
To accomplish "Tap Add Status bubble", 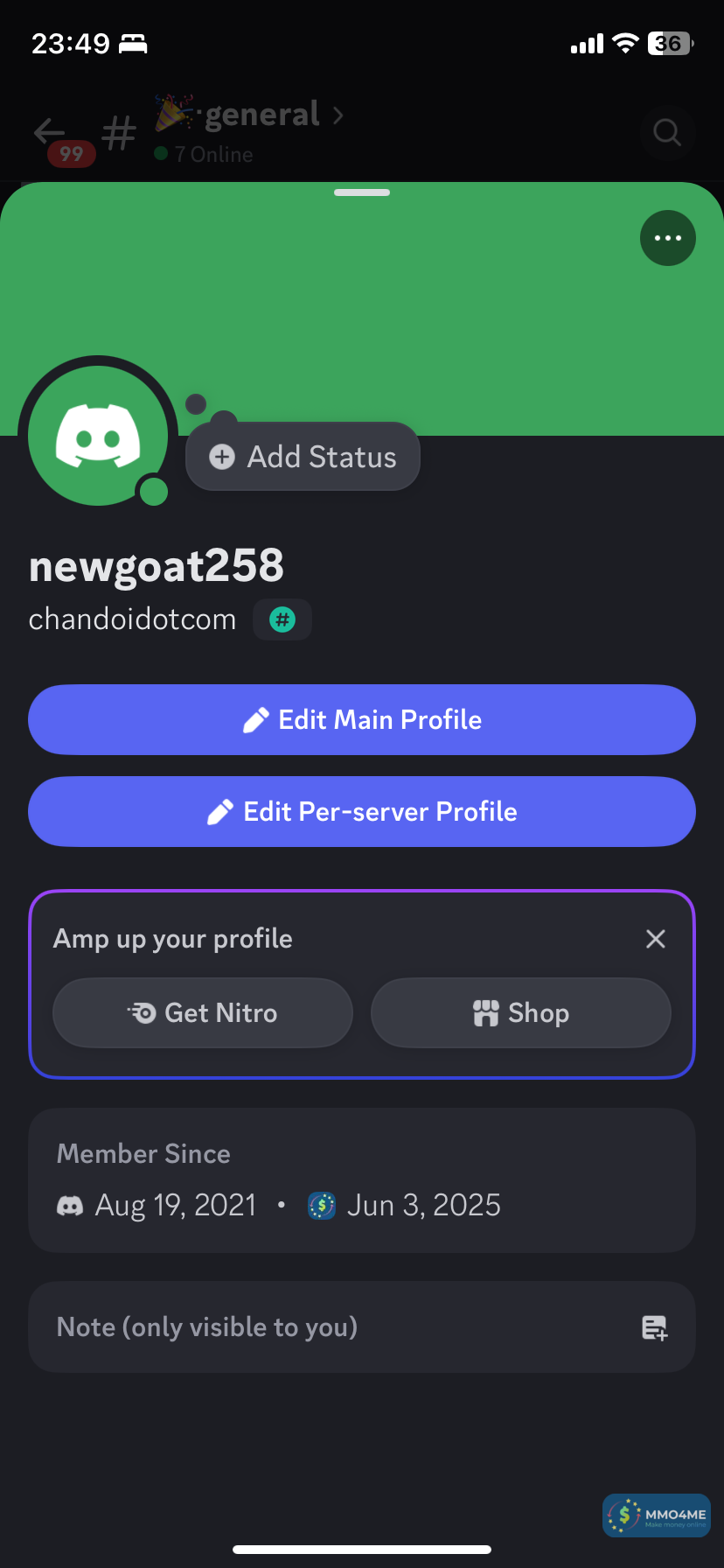I will 303,457.
